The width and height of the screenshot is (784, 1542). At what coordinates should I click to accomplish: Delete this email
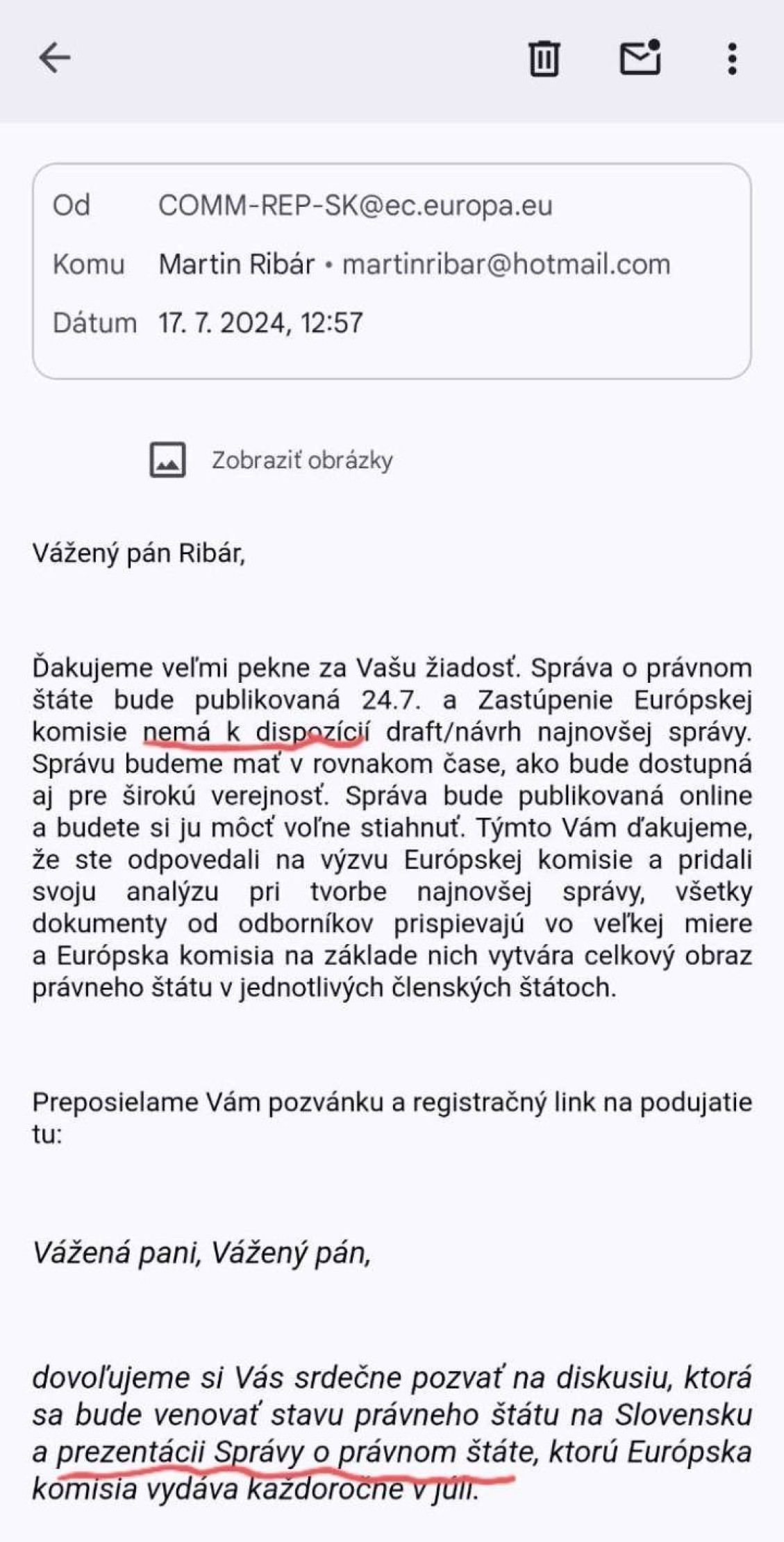point(544,58)
